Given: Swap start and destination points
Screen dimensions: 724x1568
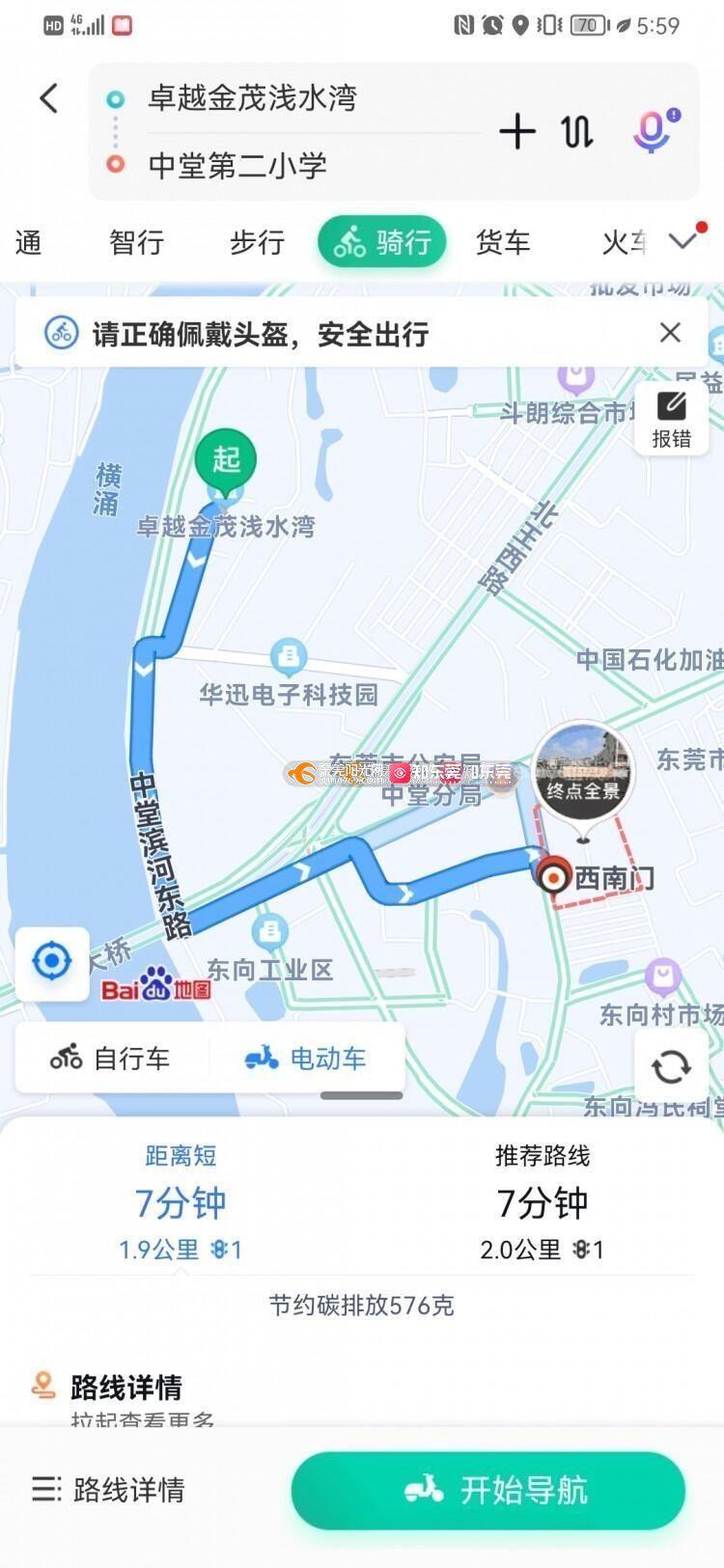Looking at the screenshot, I should [577, 131].
